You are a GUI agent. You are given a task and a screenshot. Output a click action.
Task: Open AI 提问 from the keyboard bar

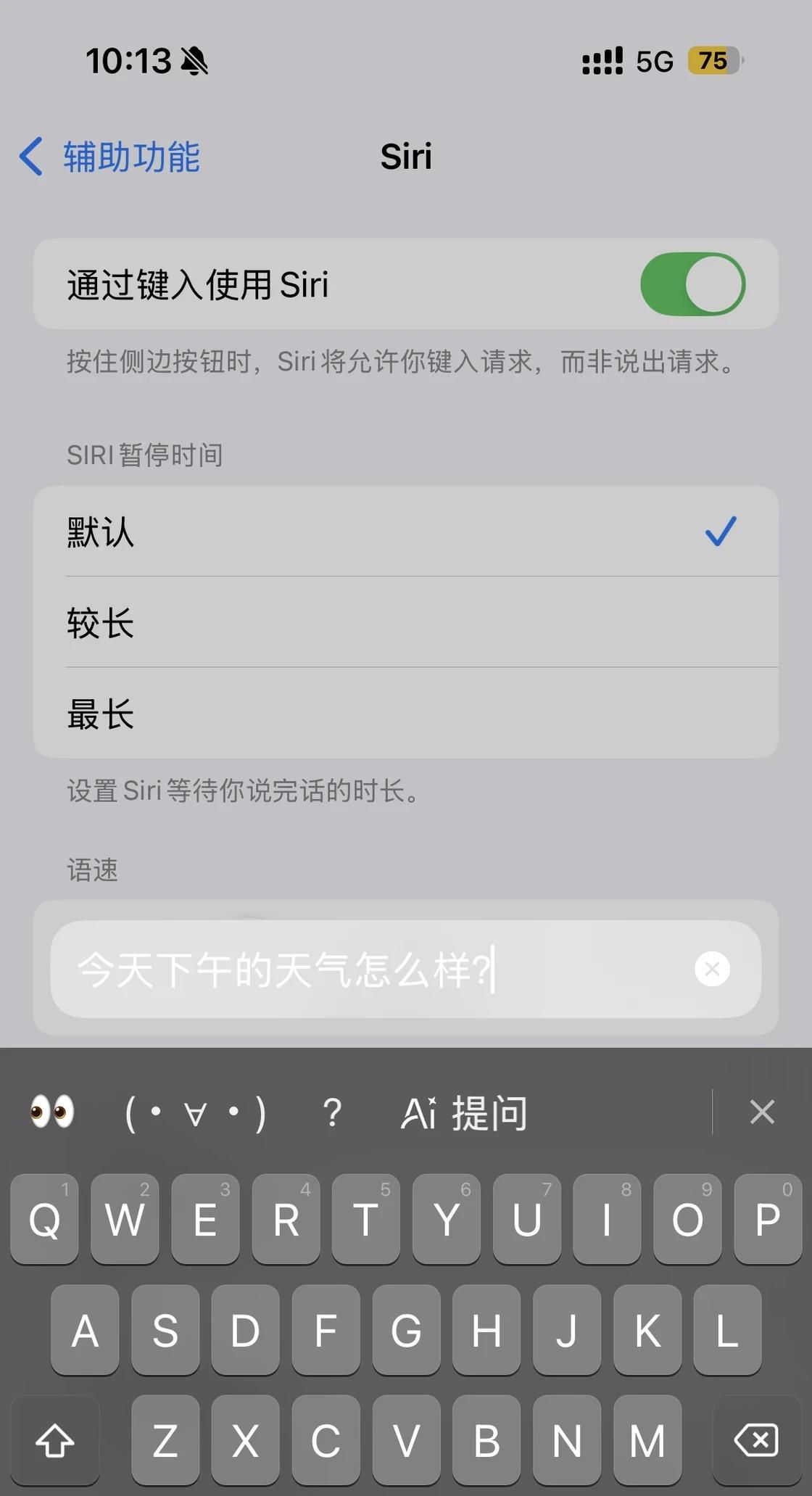point(465,1112)
